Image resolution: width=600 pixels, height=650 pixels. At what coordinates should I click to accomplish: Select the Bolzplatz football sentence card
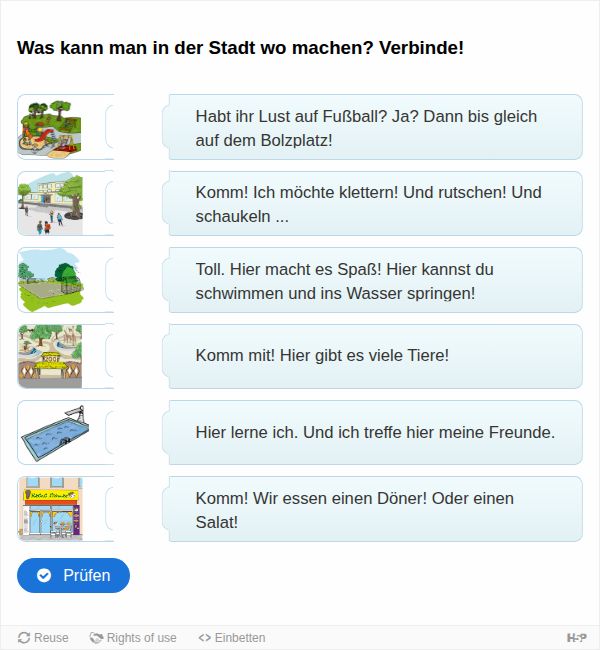[x=375, y=128]
